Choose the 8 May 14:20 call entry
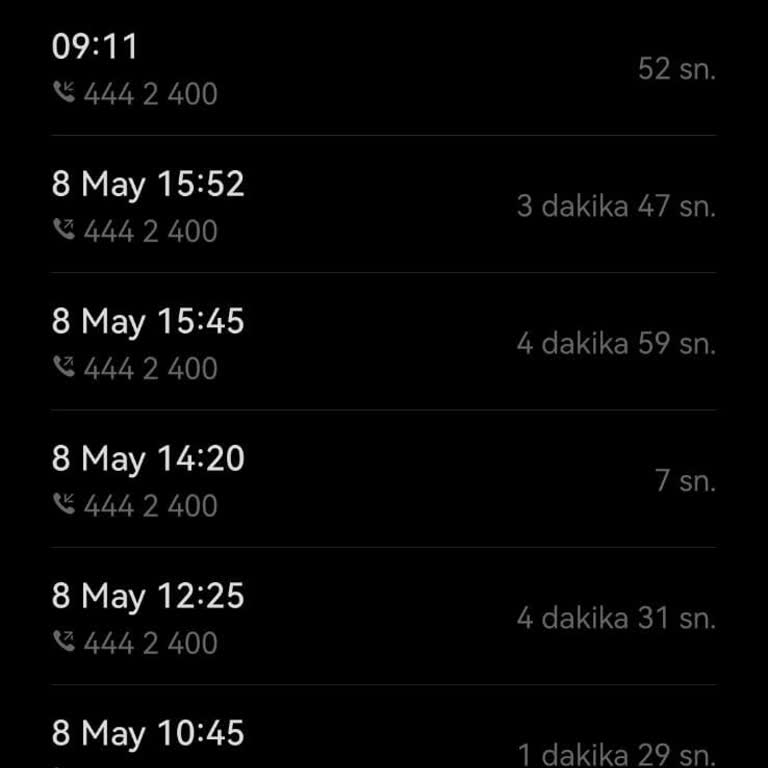 click(x=384, y=480)
